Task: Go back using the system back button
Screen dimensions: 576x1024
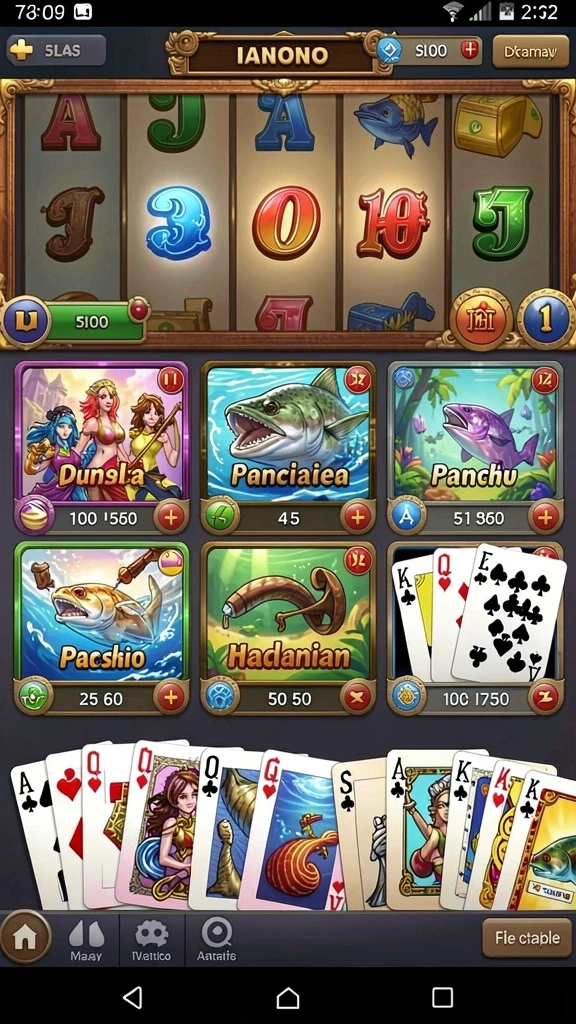Action: point(133,997)
